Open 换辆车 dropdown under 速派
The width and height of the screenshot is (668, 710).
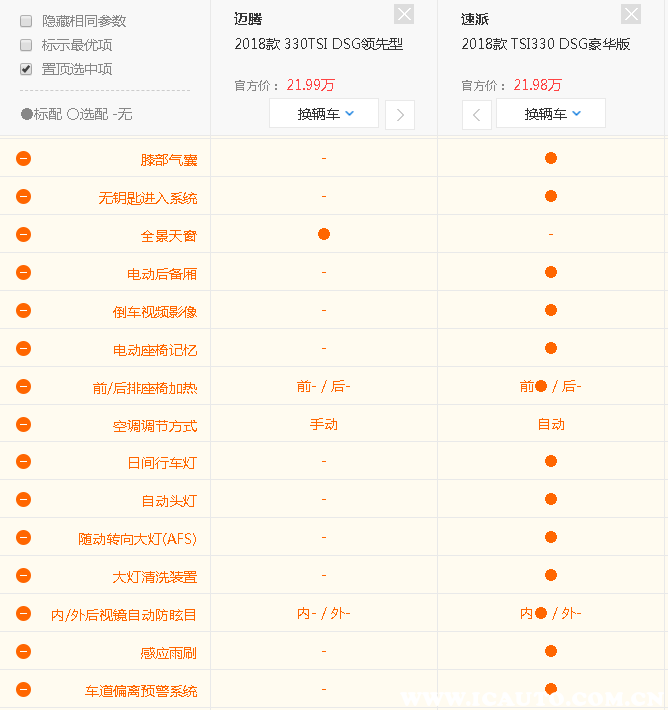pyautogui.click(x=551, y=114)
